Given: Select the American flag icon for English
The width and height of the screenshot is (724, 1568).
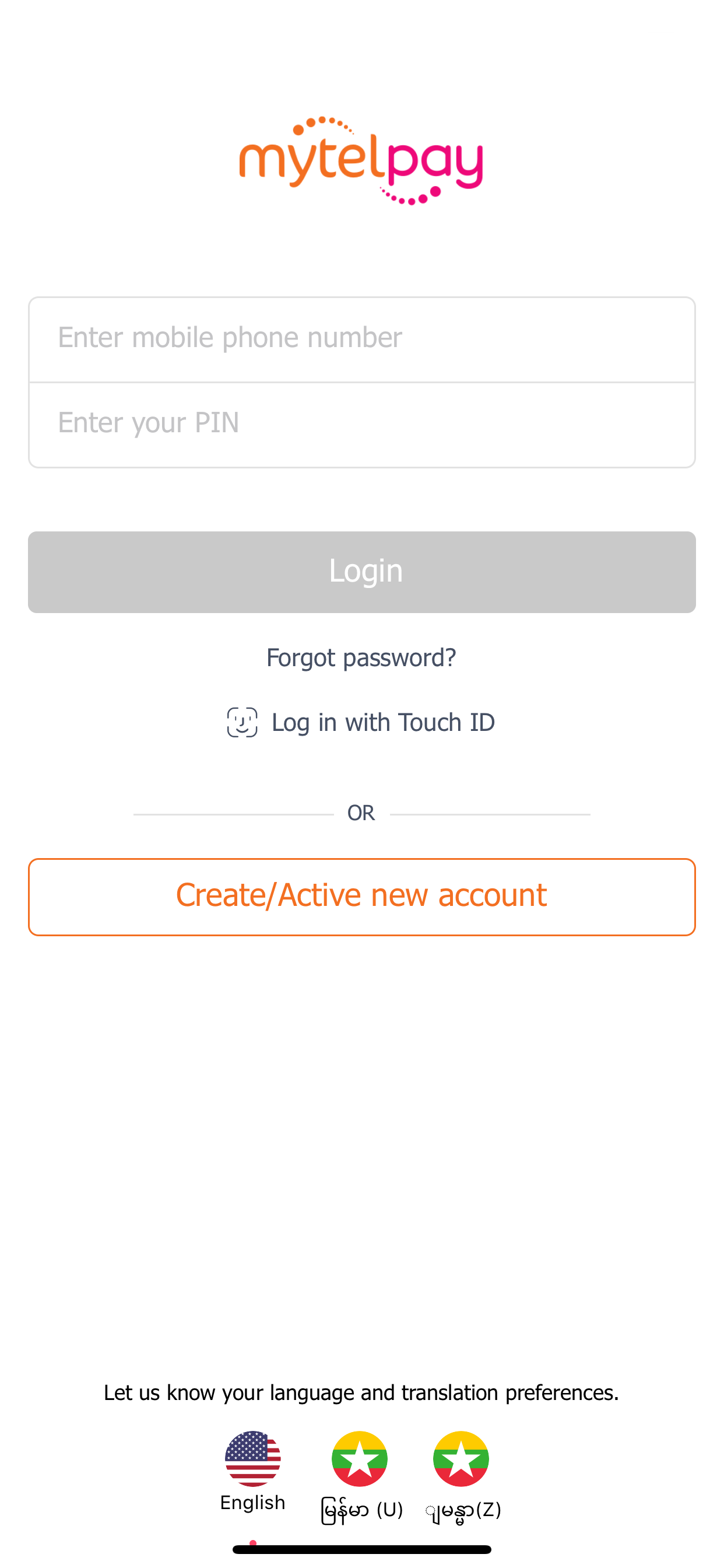Looking at the screenshot, I should point(253,1459).
